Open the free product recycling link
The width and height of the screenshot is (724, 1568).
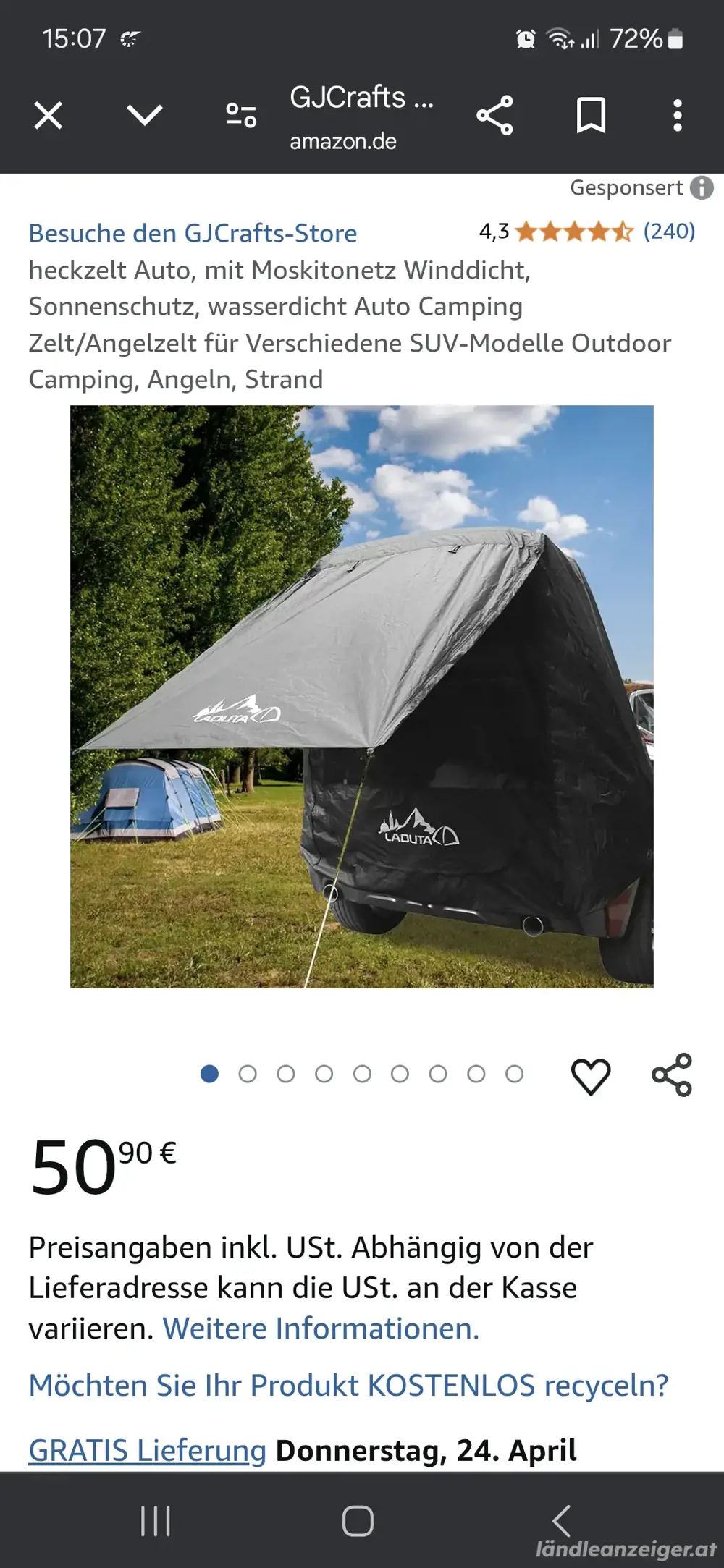pyautogui.click(x=348, y=1385)
